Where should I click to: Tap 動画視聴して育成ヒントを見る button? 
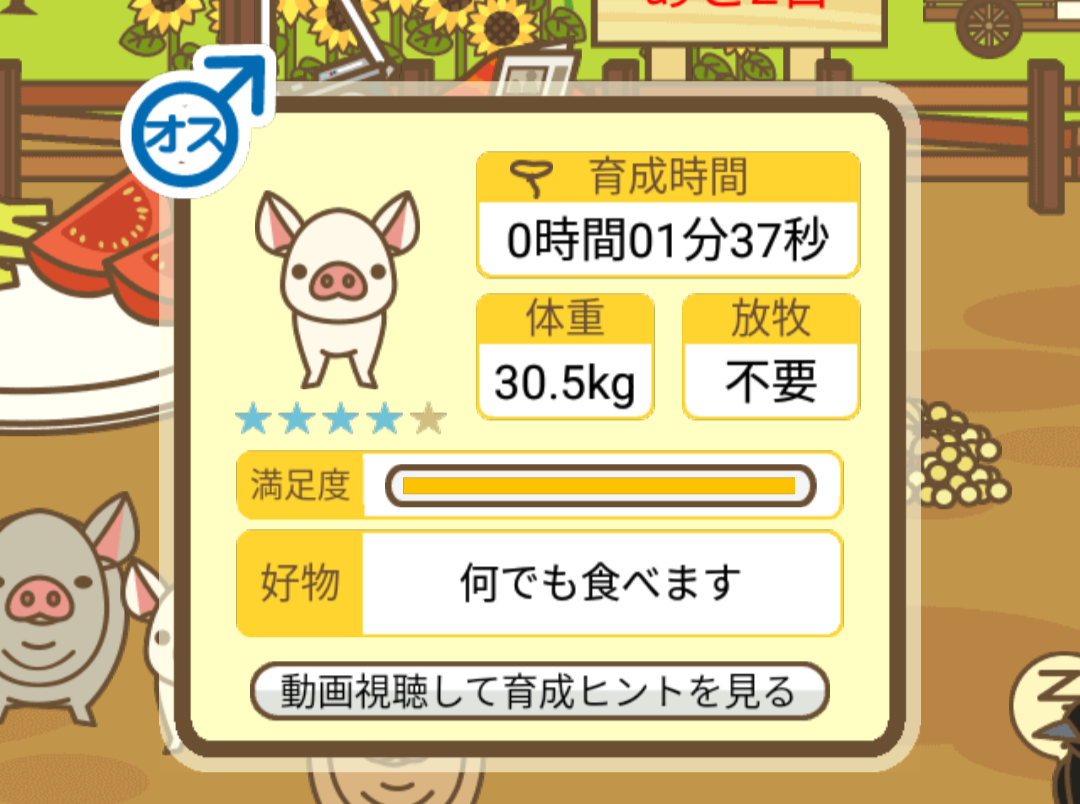click(539, 690)
